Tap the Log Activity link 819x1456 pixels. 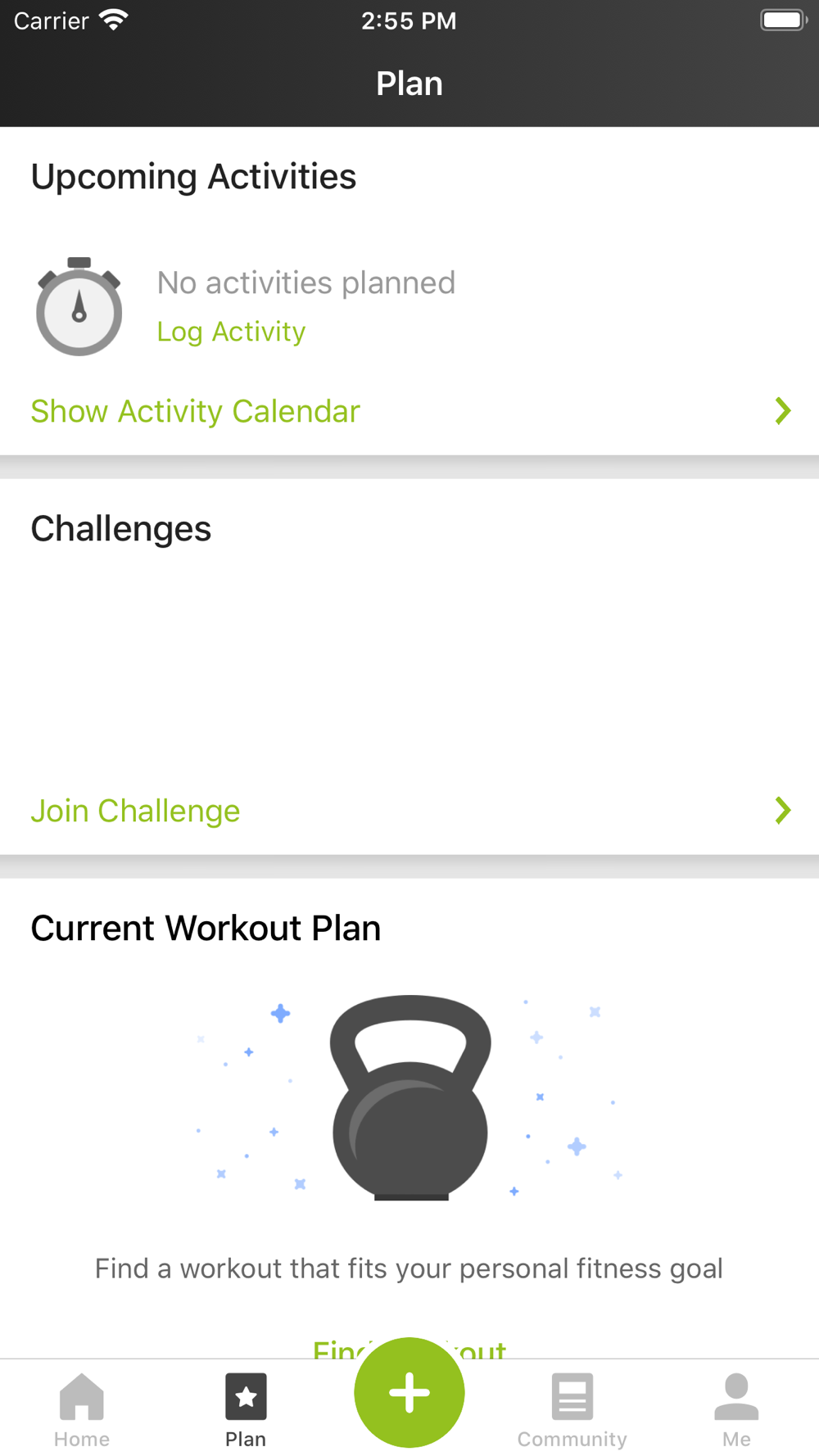point(231,332)
